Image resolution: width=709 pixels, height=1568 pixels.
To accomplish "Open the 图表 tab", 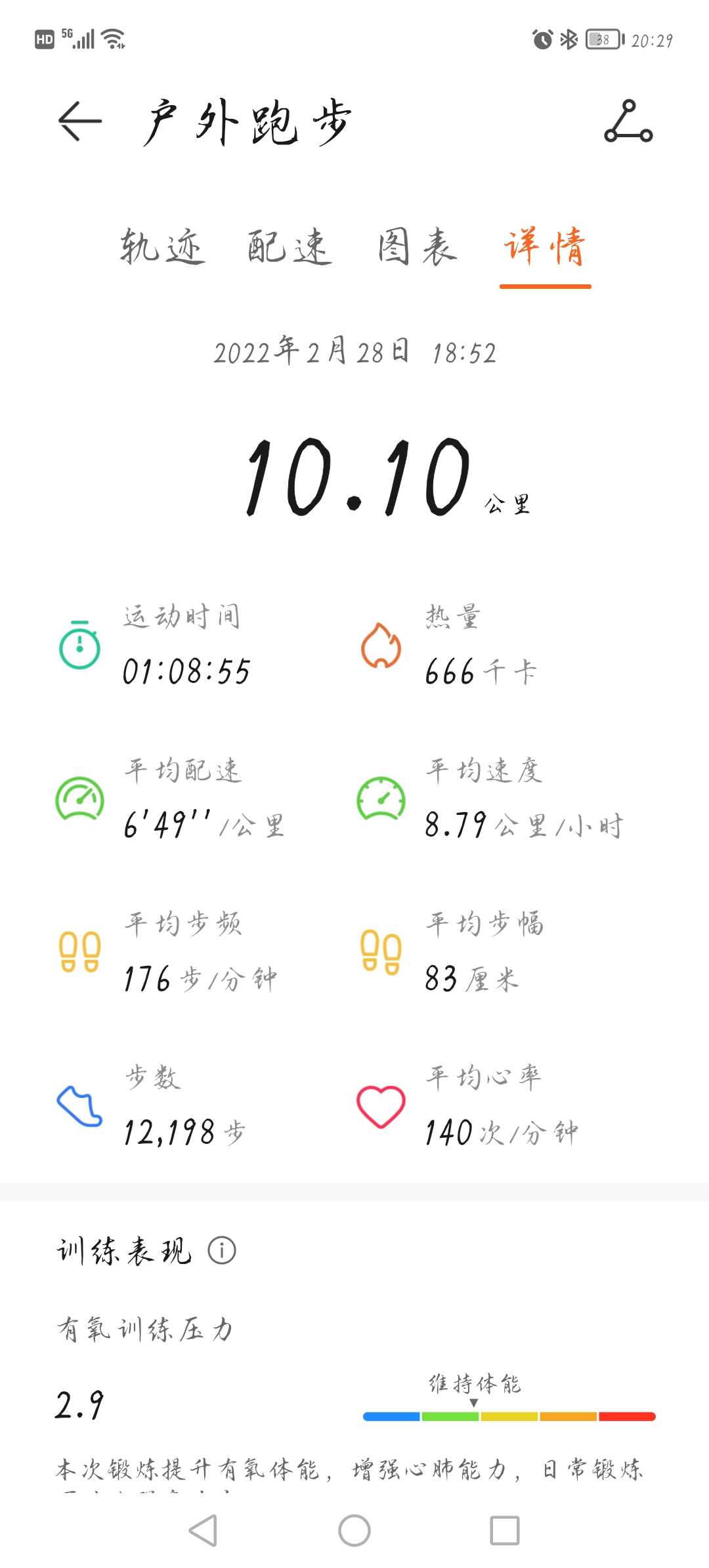I will [417, 247].
